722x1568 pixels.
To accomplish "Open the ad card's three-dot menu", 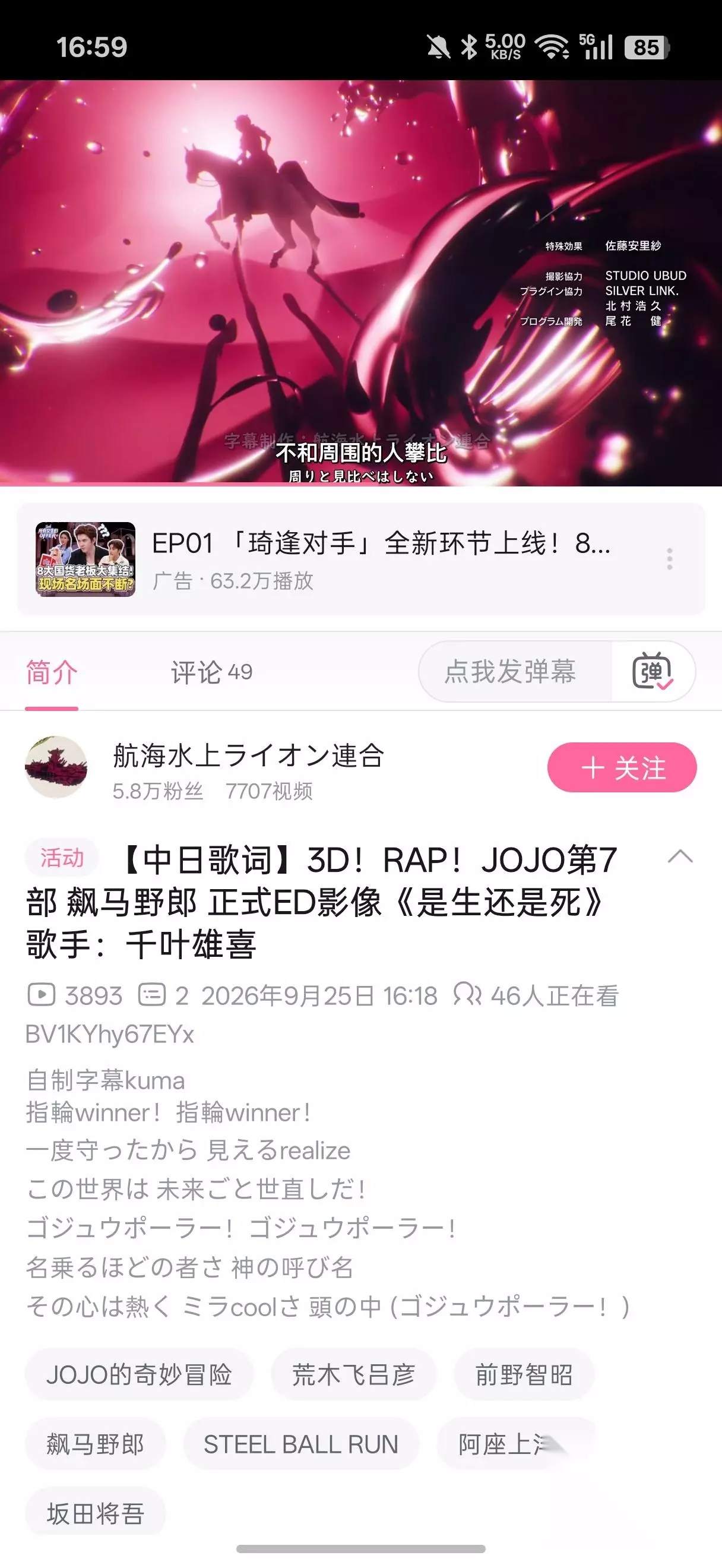I will pos(669,559).
